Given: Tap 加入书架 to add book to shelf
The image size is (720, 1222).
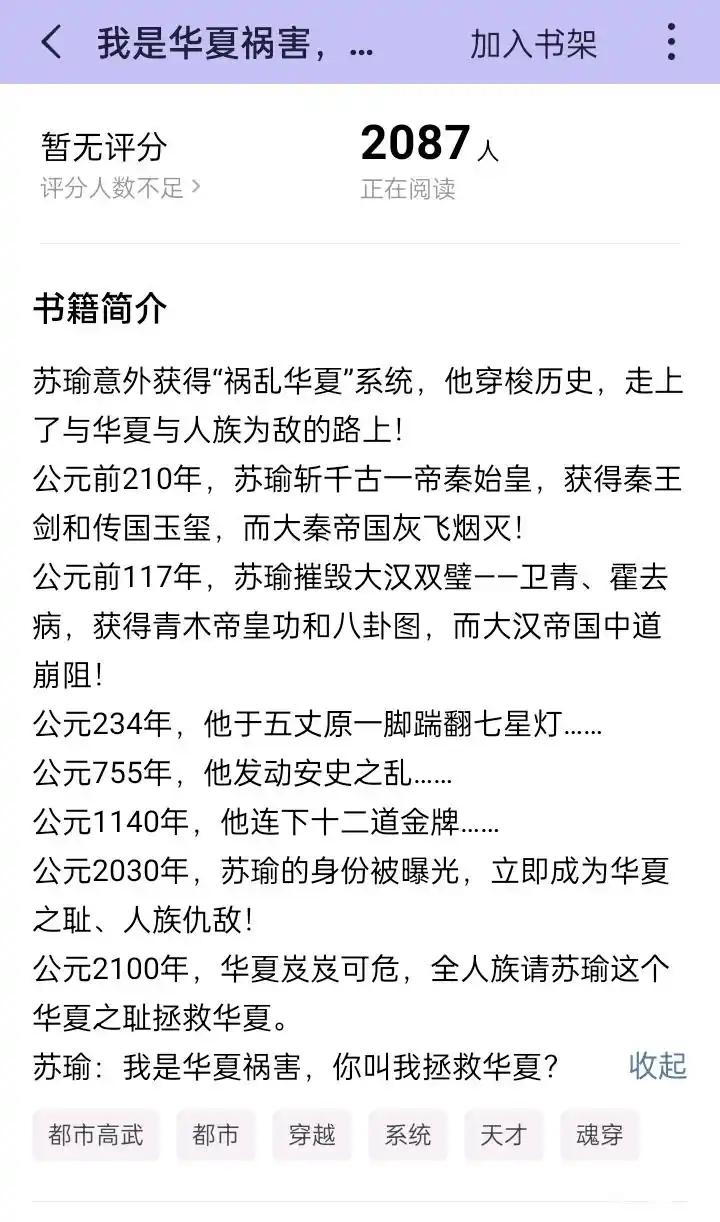Looking at the screenshot, I should pyautogui.click(x=533, y=43).
